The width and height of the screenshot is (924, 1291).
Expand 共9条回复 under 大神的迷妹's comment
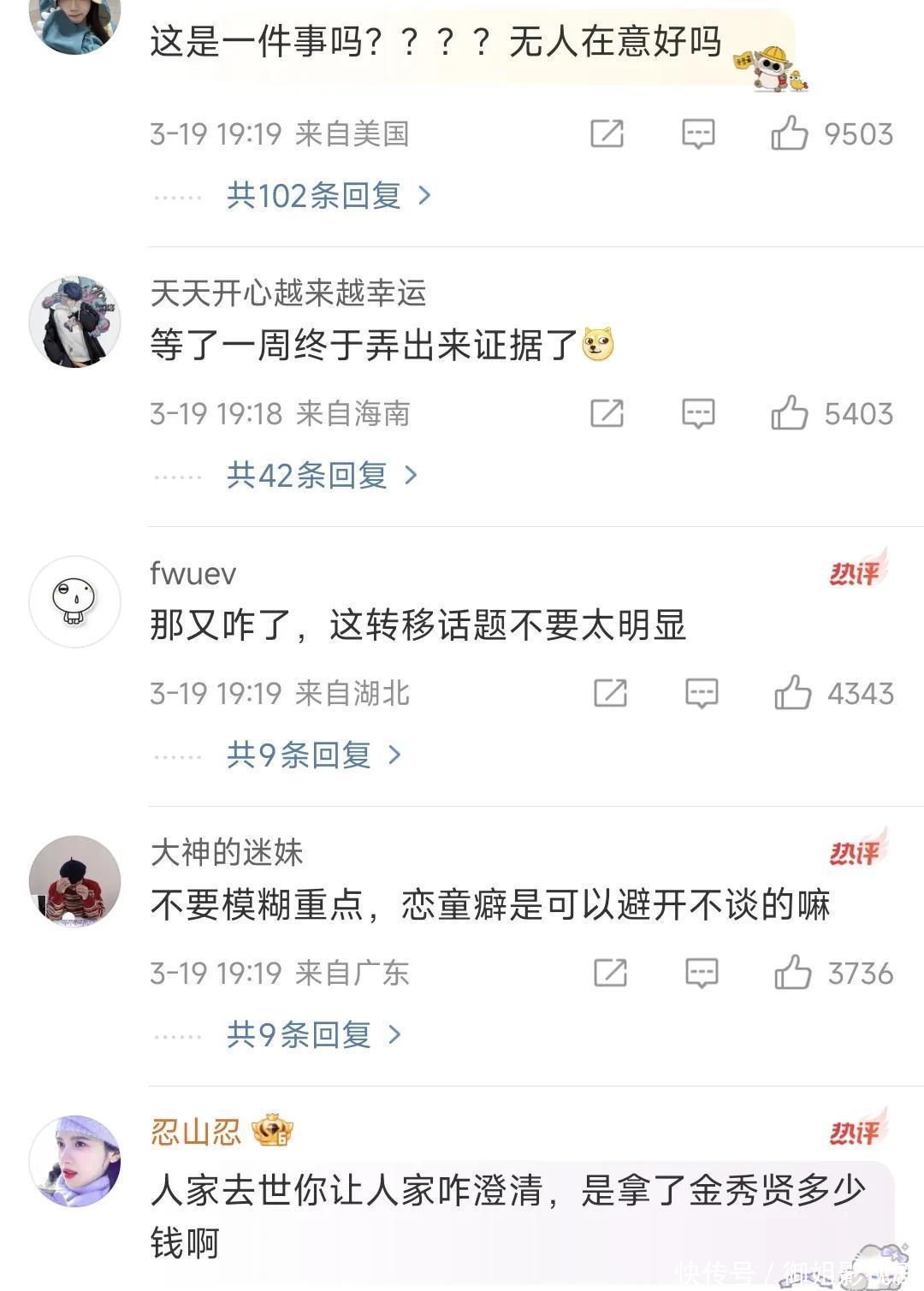tap(313, 1035)
